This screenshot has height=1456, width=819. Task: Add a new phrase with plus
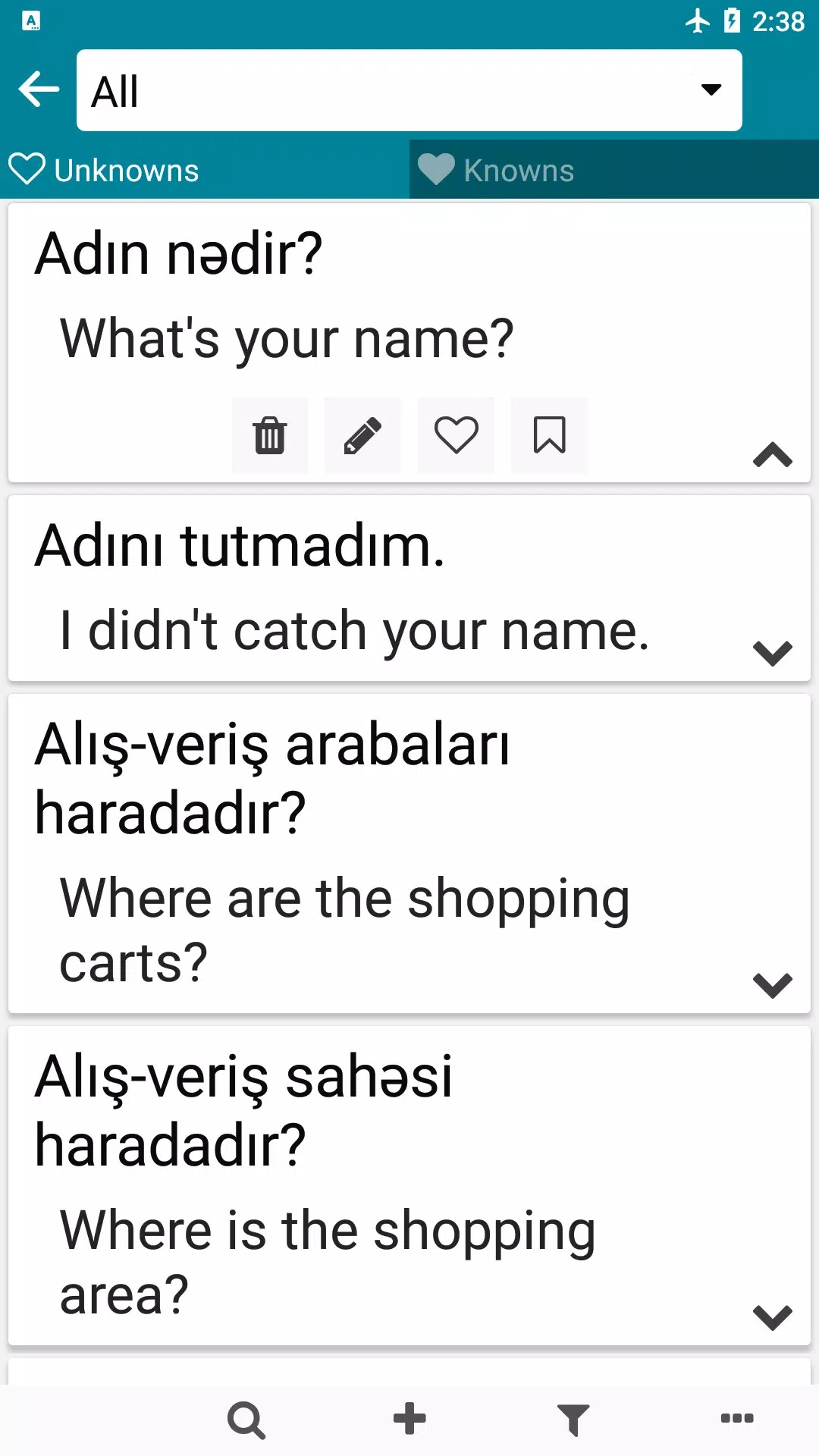pos(409,1420)
